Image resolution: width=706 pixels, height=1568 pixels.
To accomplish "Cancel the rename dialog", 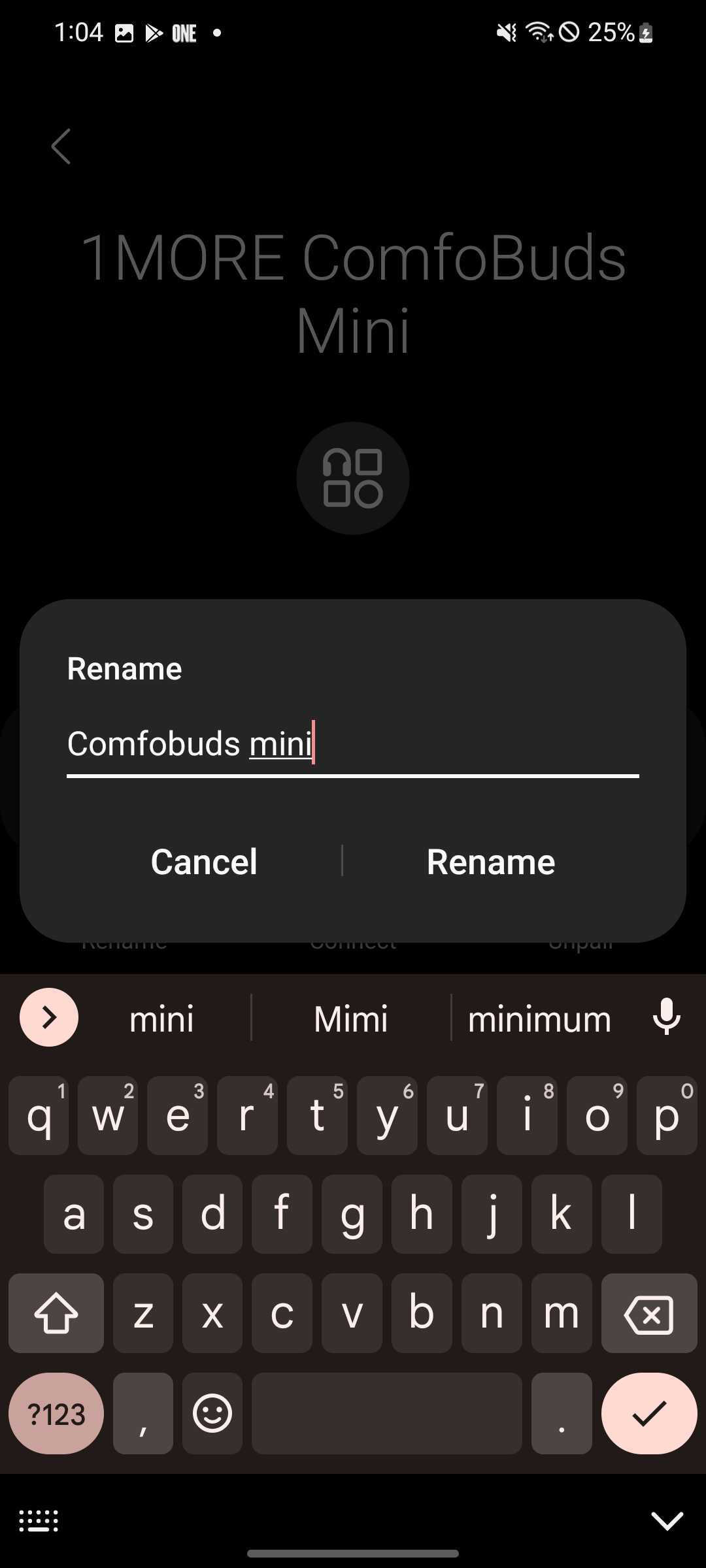I will pyautogui.click(x=204, y=862).
